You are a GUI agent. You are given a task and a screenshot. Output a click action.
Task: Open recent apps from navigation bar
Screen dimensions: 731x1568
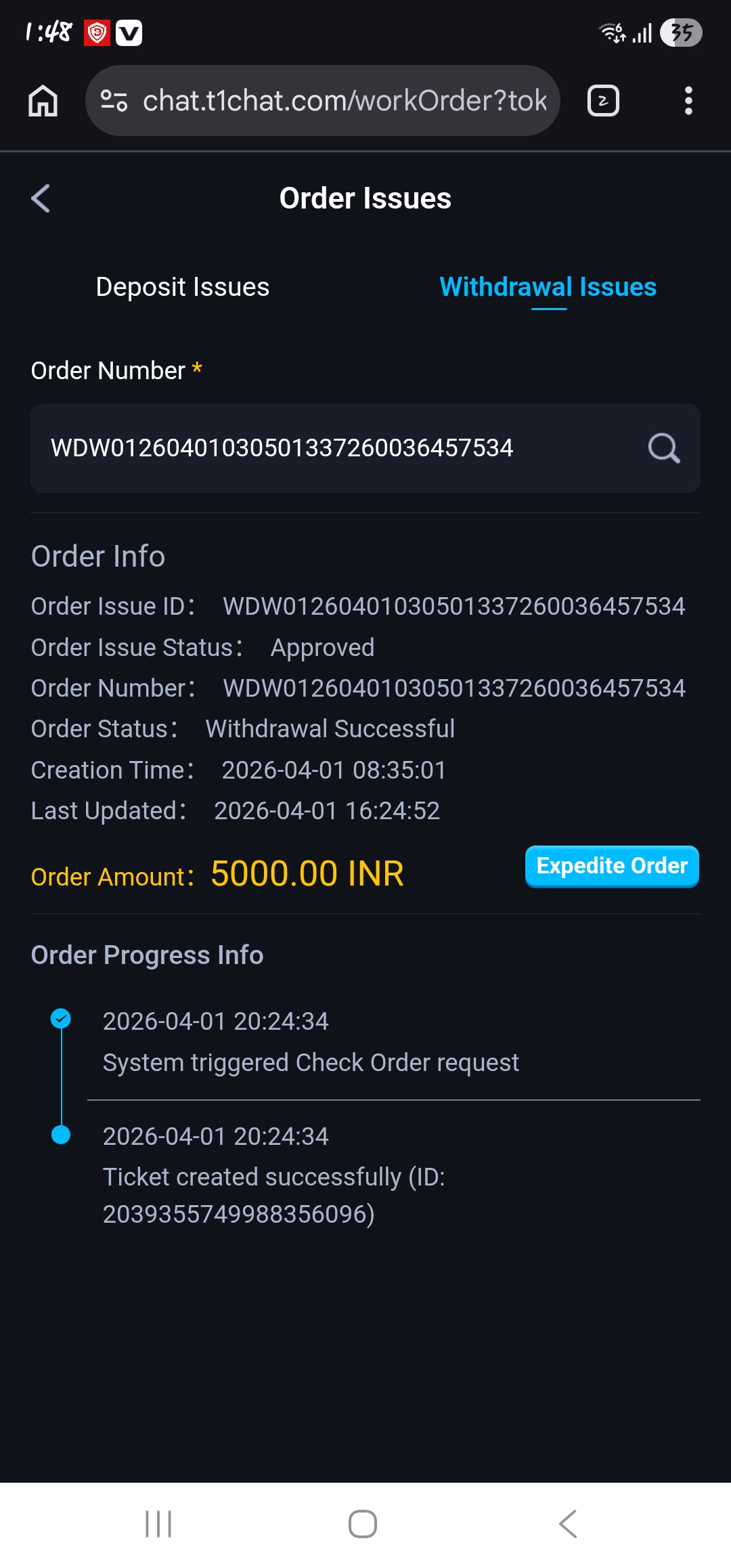click(158, 1524)
